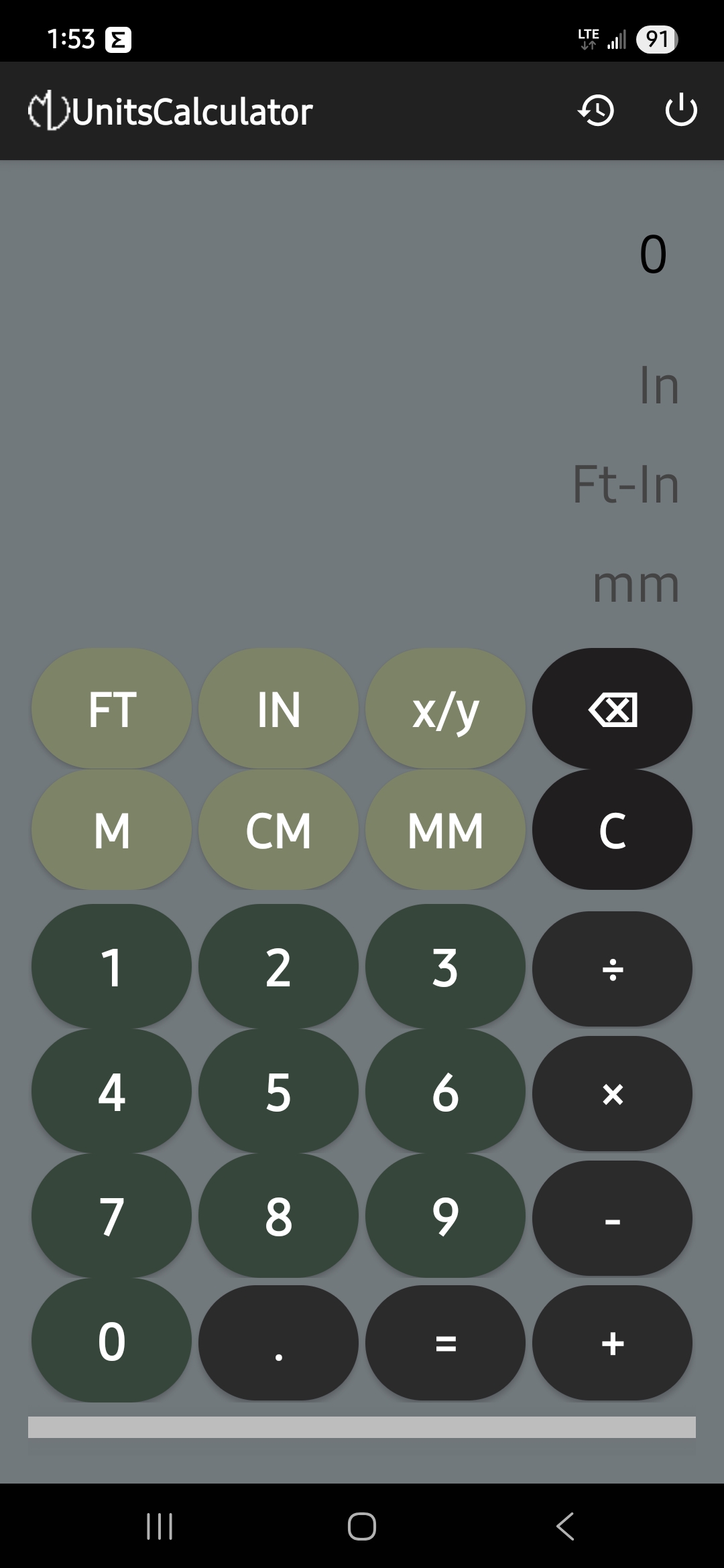Enter digit 1
Image resolution: width=724 pixels, height=1568 pixels.
click(x=111, y=966)
